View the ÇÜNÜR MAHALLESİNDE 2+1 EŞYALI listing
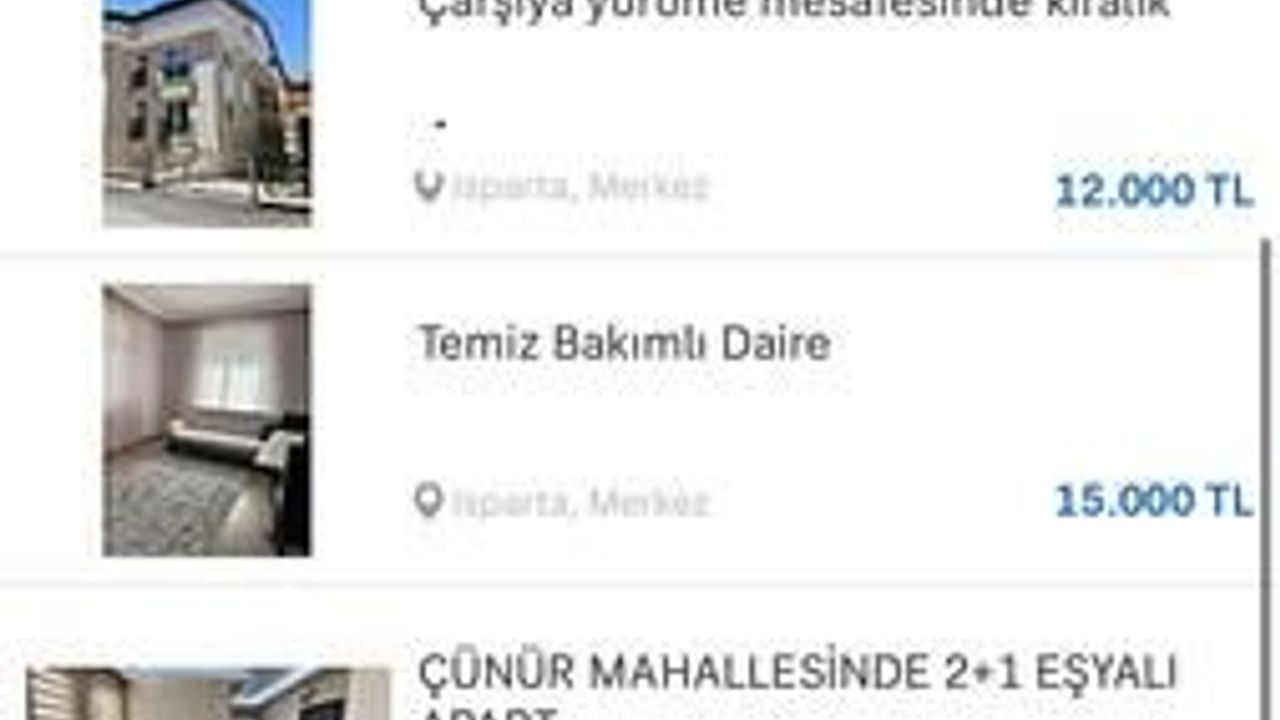This screenshot has width=1280, height=720. click(795, 674)
